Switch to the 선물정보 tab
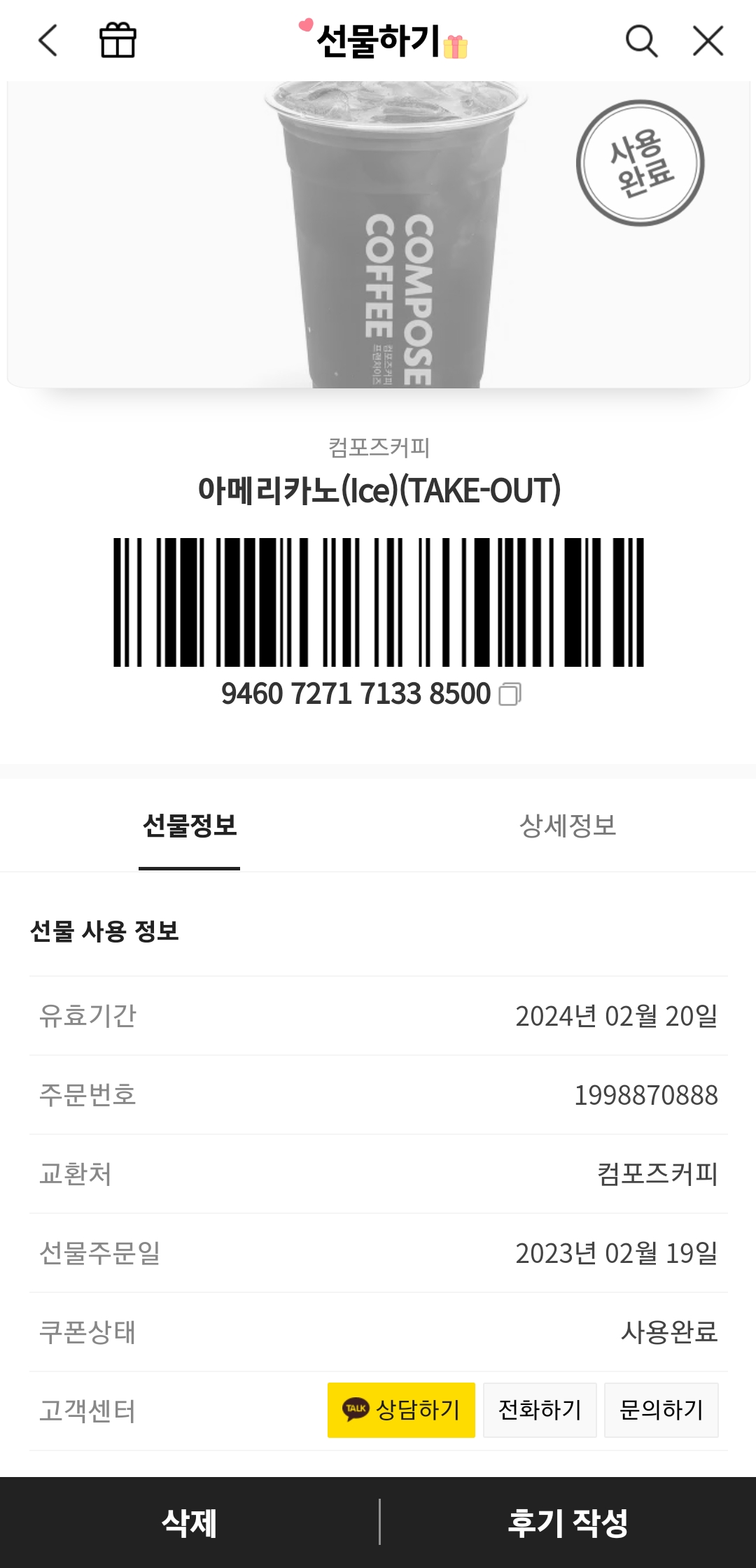 pos(190,826)
